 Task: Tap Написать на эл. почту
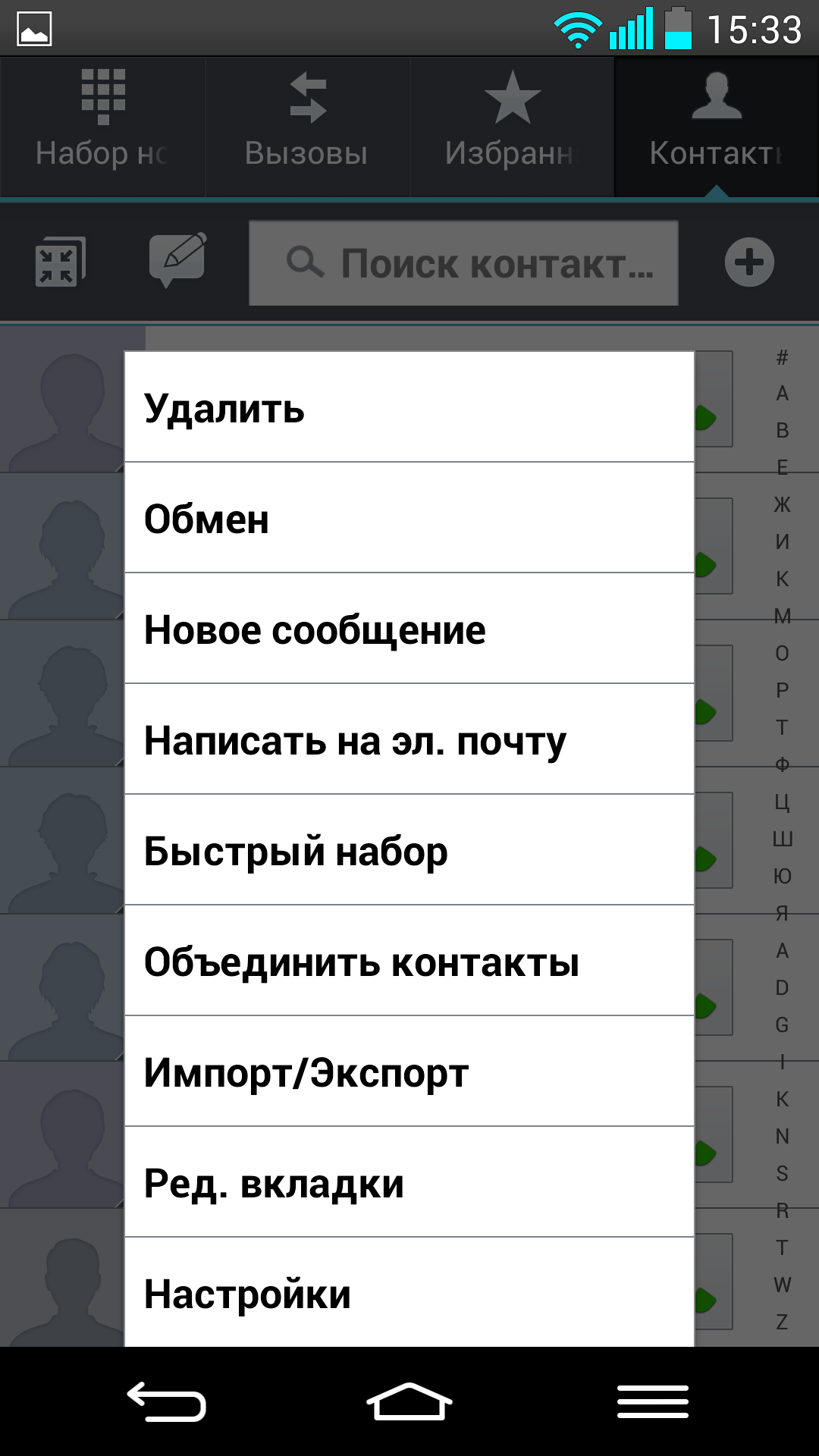(409, 739)
